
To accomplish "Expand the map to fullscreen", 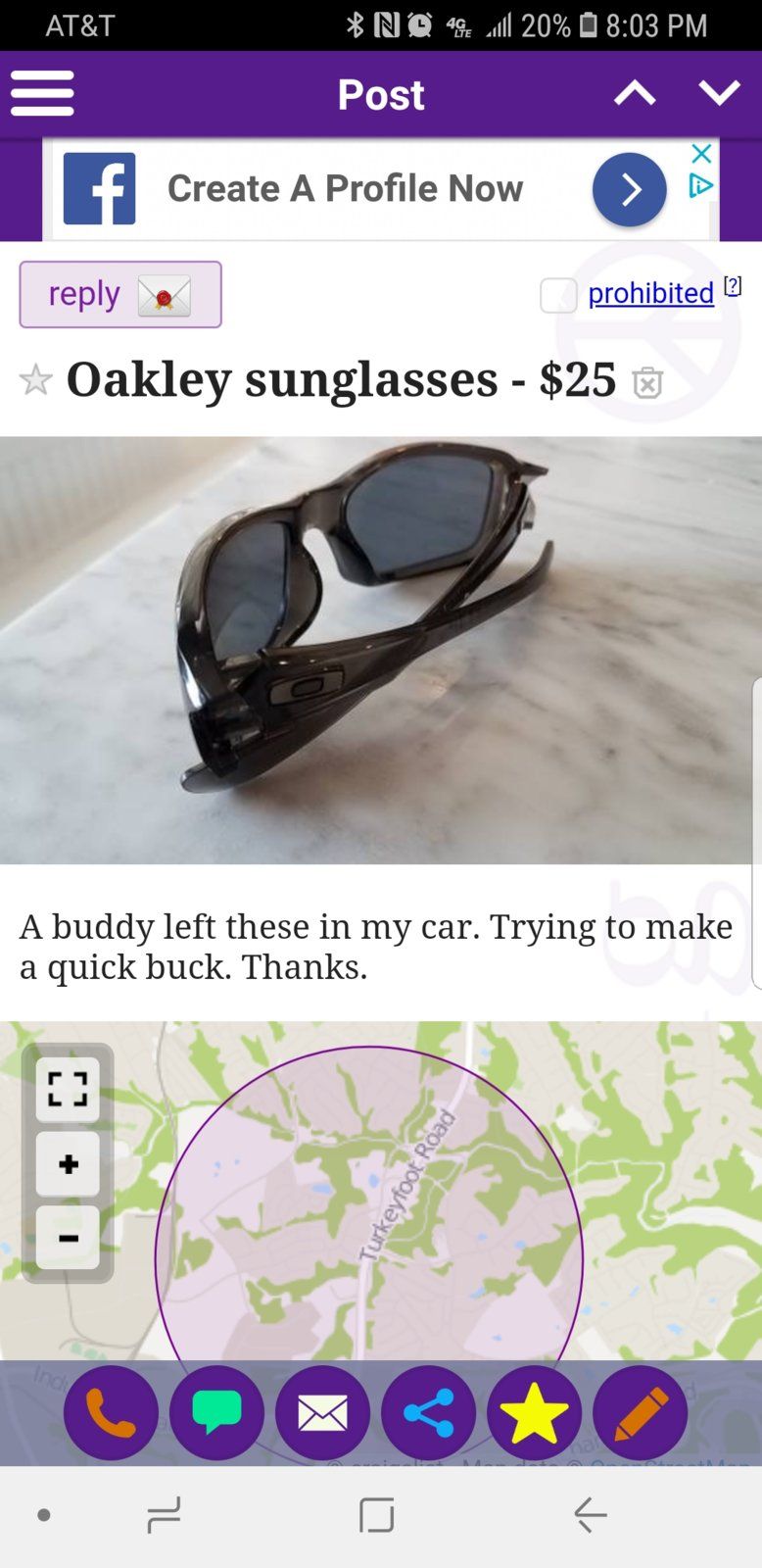I will (x=68, y=1089).
